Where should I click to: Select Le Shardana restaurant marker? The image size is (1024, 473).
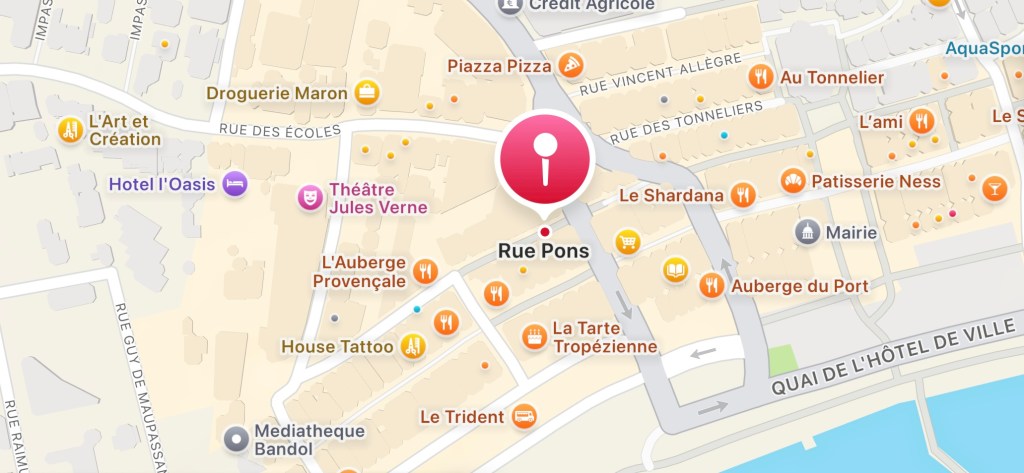pos(741,195)
